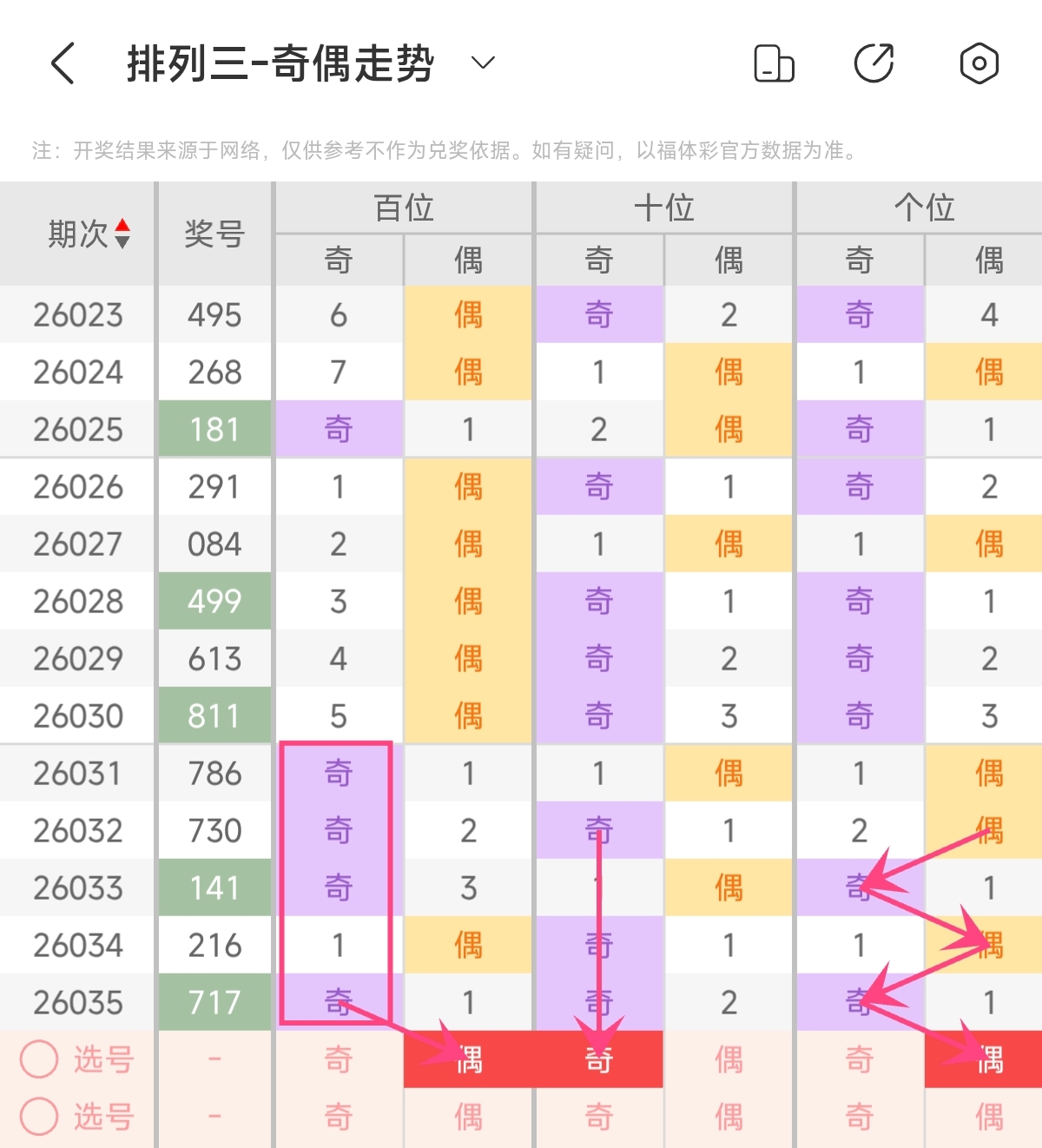Share this trend chart
The width and height of the screenshot is (1042, 1148).
pos(874,63)
